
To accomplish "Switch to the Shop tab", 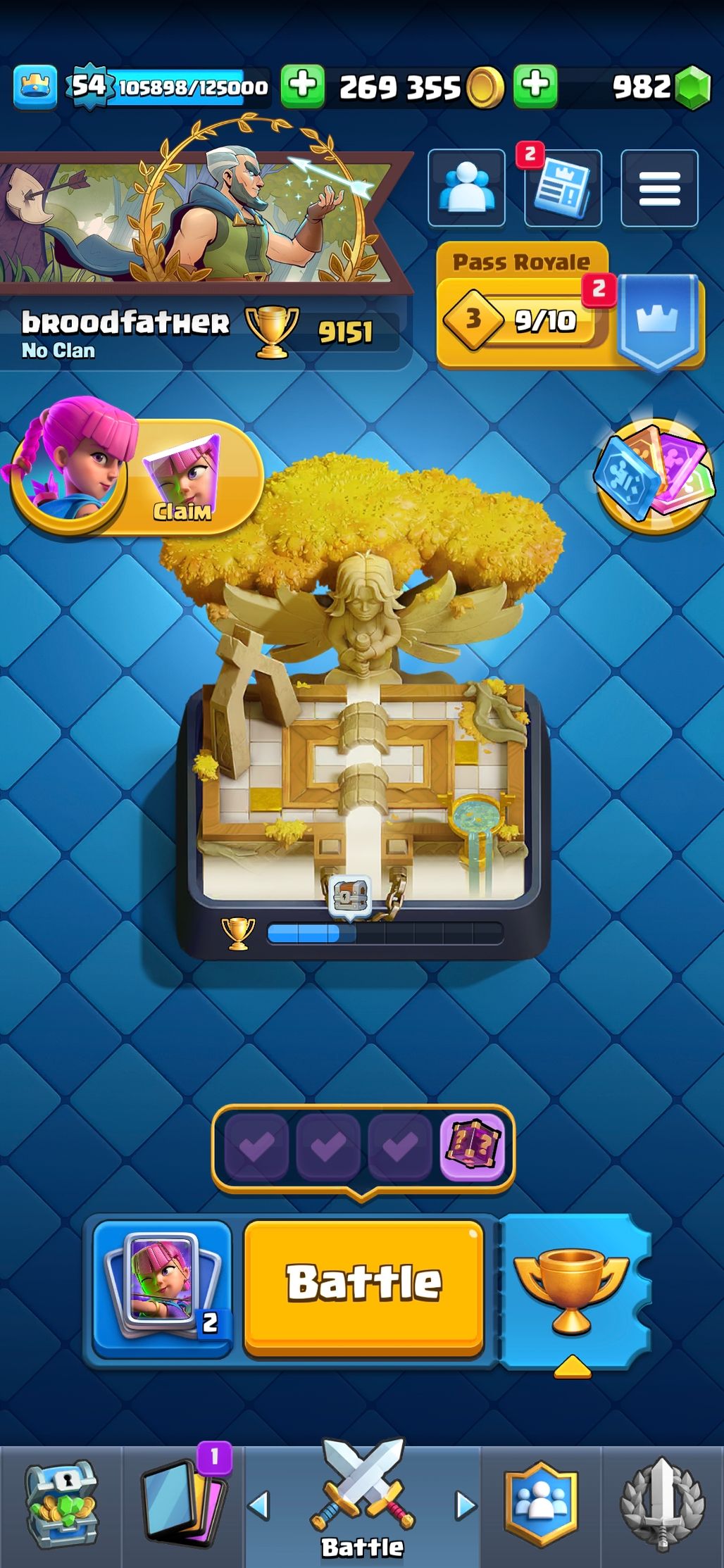I will (x=61, y=1504).
